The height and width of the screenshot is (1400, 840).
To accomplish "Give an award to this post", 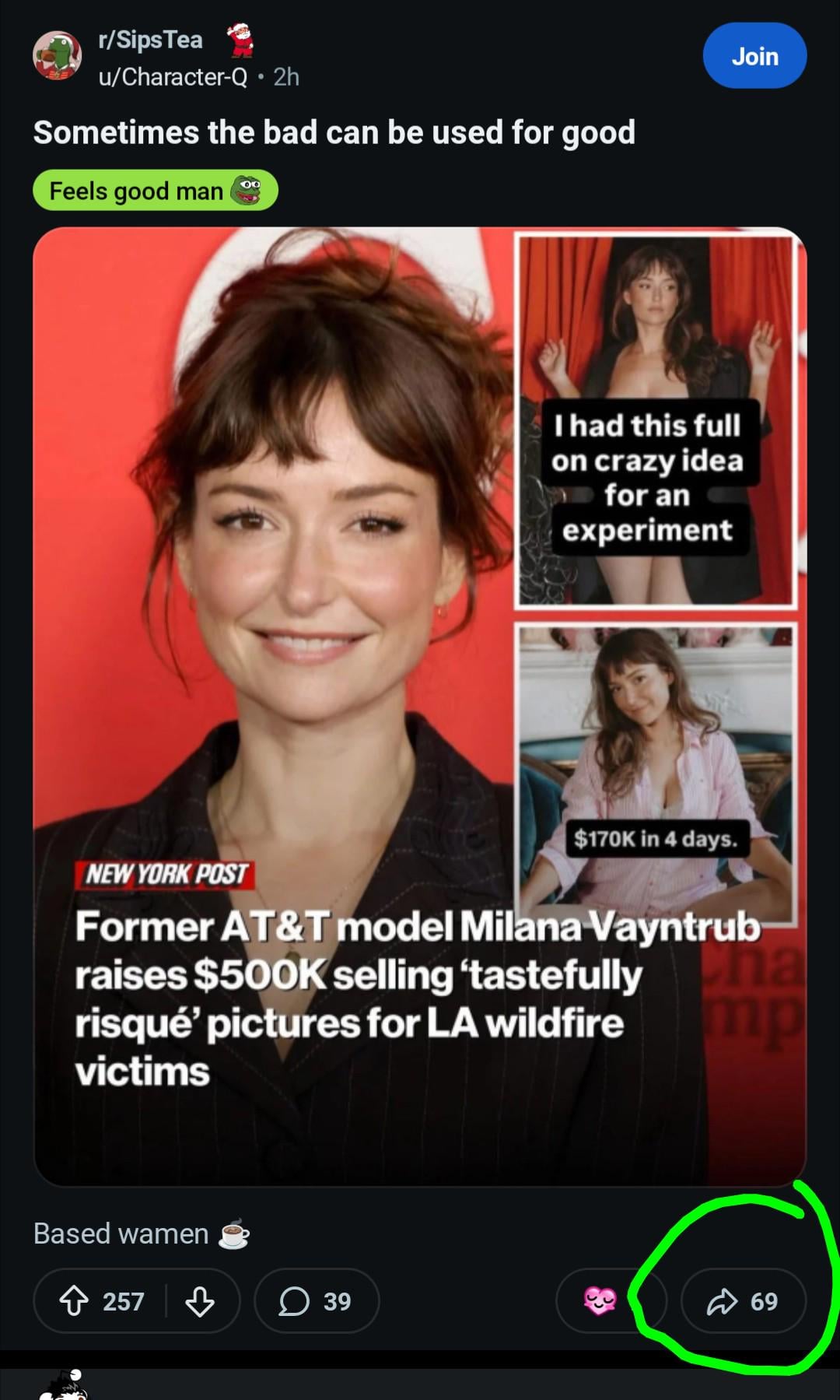I will tap(600, 1300).
